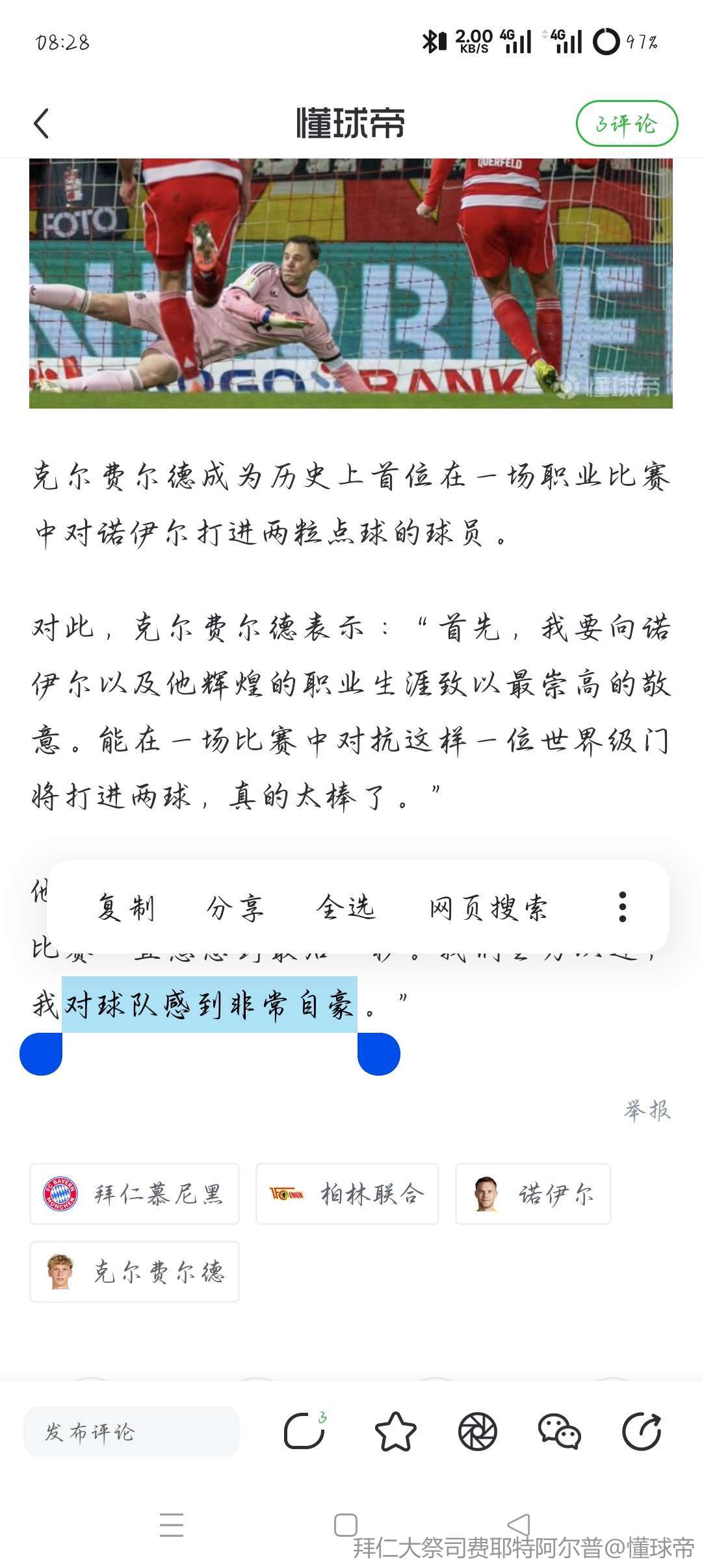
Task: Report the article via 举报
Action: 647,1110
